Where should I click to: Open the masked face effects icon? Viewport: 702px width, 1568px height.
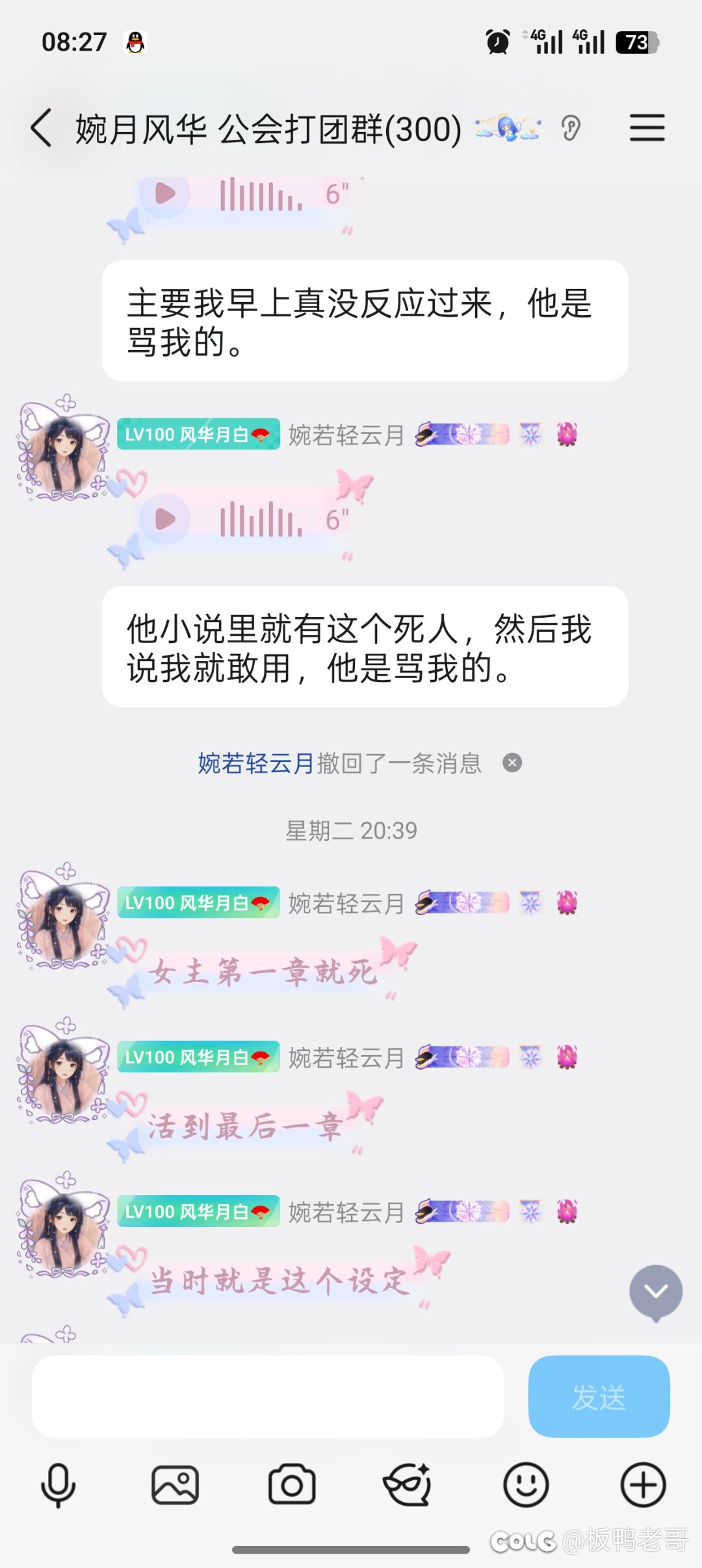(408, 1485)
